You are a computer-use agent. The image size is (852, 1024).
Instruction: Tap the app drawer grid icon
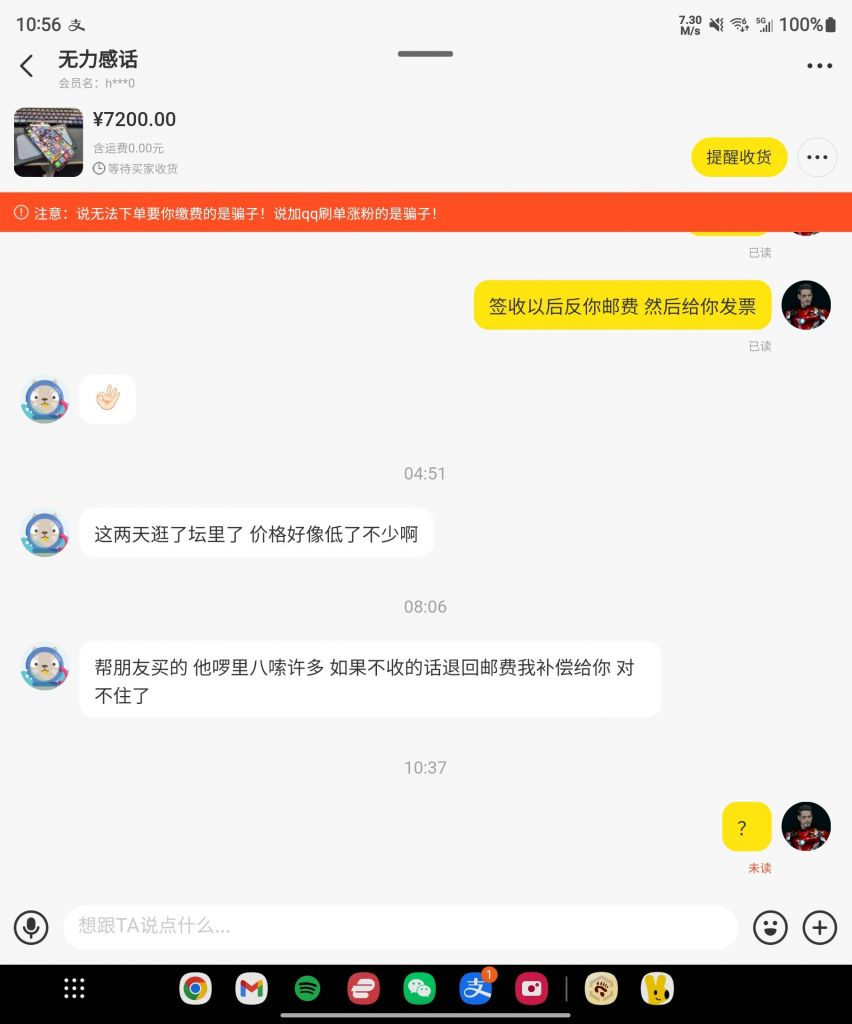click(73, 988)
